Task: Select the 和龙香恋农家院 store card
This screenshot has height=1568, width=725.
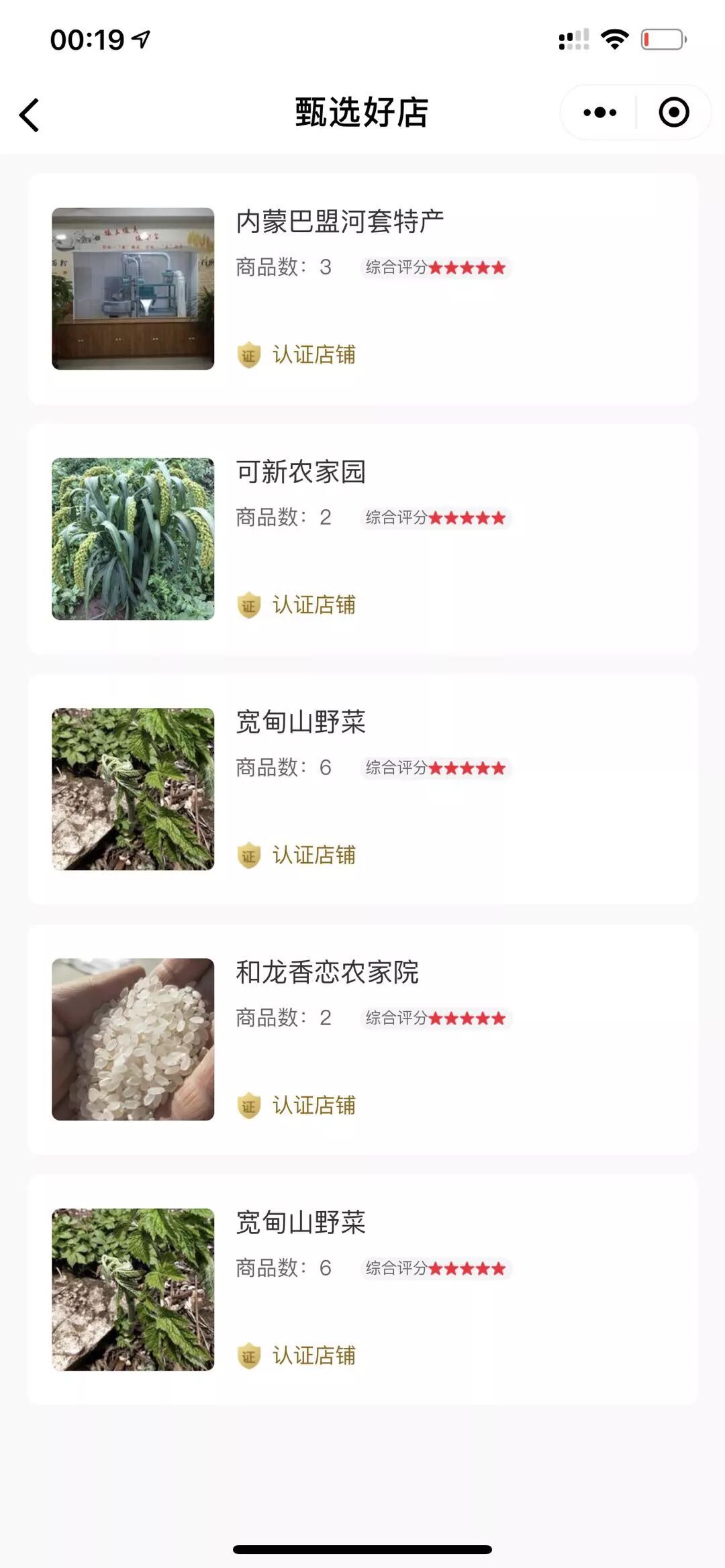Action: click(x=327, y=972)
